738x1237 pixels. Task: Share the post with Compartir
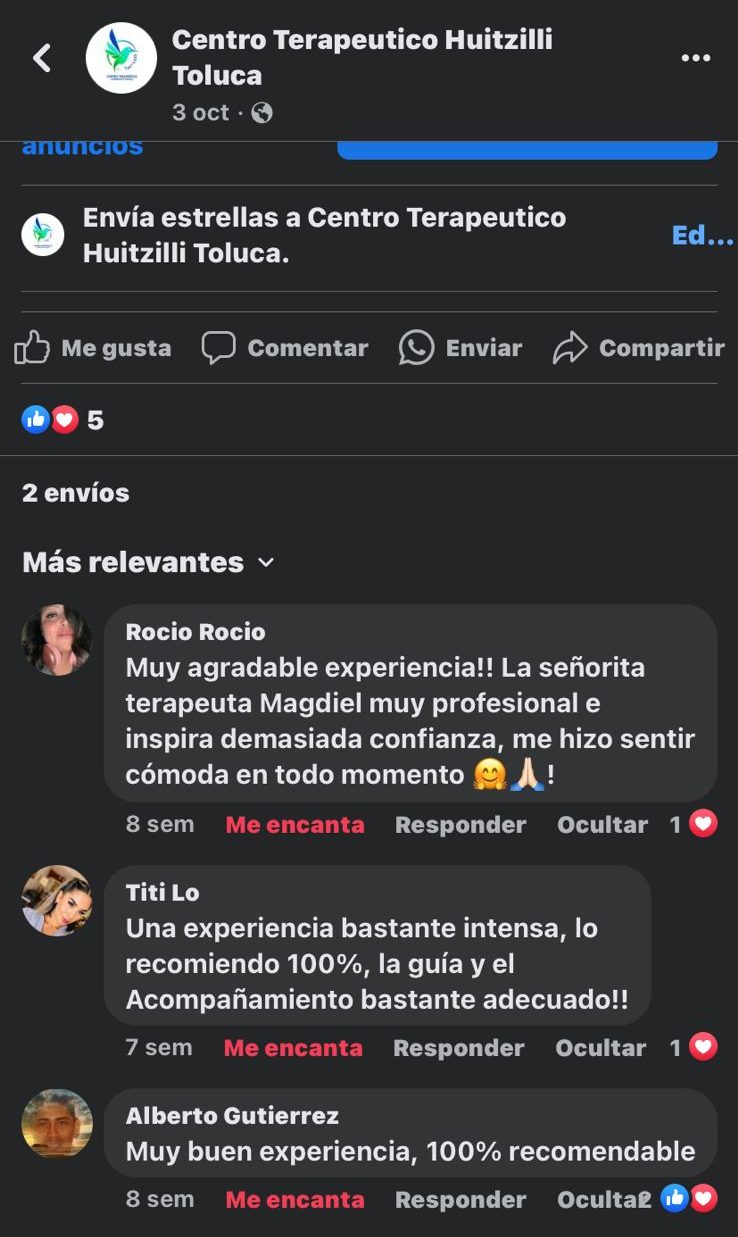coord(639,348)
